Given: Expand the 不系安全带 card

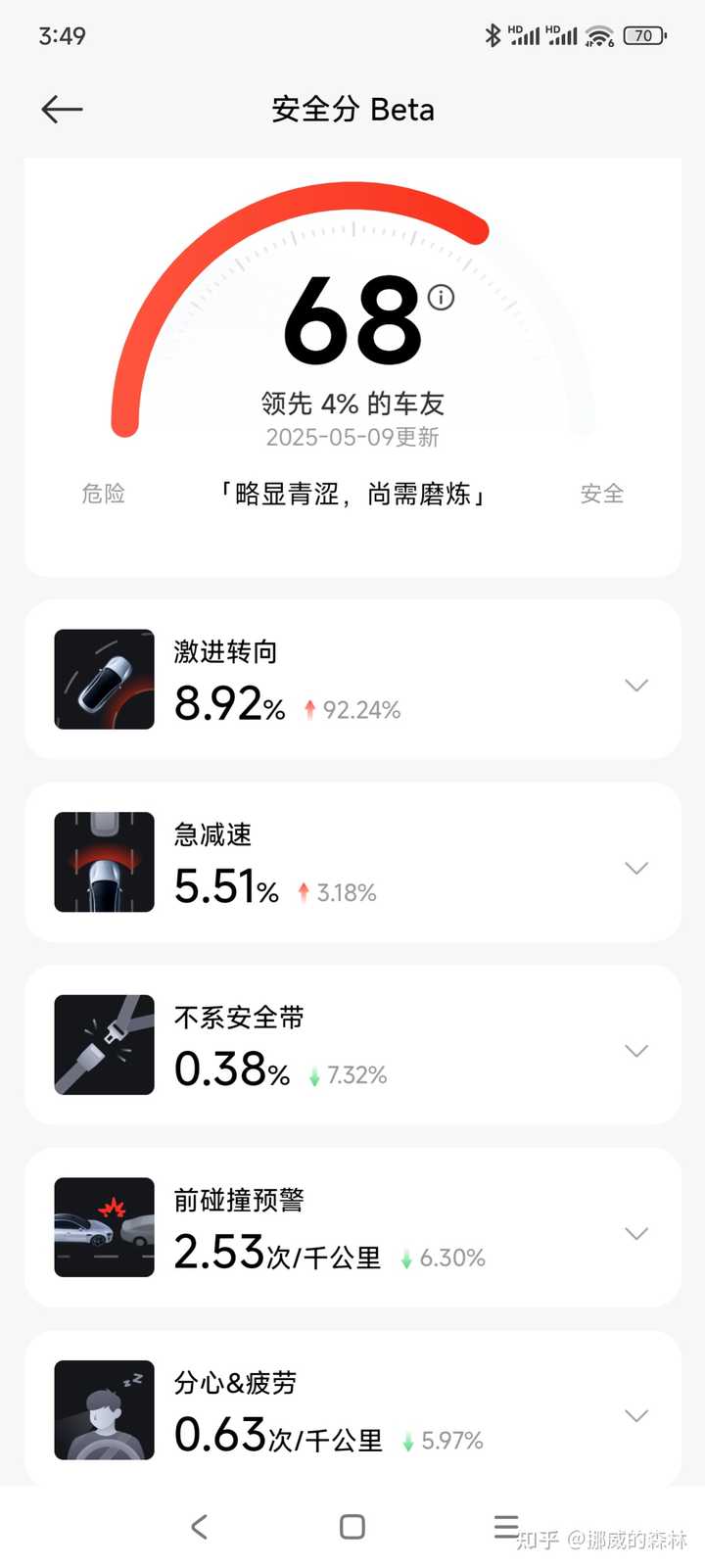Looking at the screenshot, I should (636, 1050).
